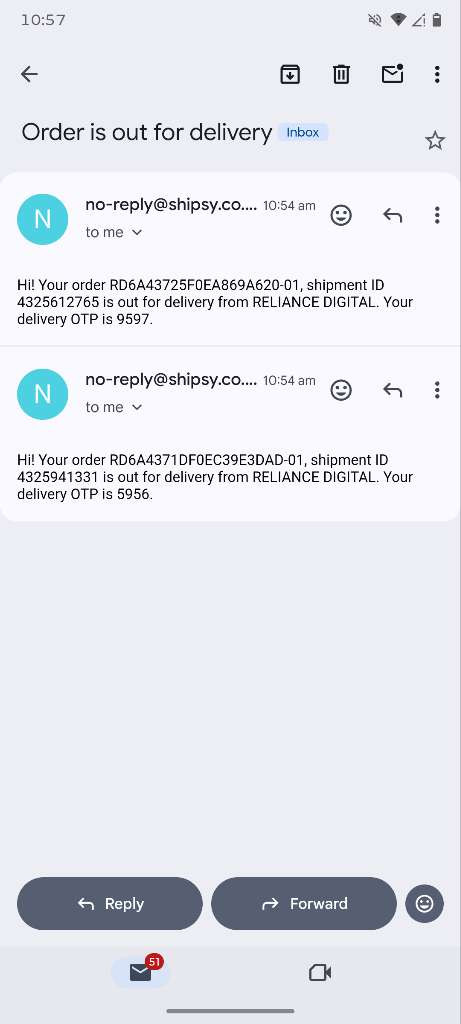Add emoji reaction to the OTP 5956 message
Viewport: 461px width, 1024px height.
coord(341,390)
